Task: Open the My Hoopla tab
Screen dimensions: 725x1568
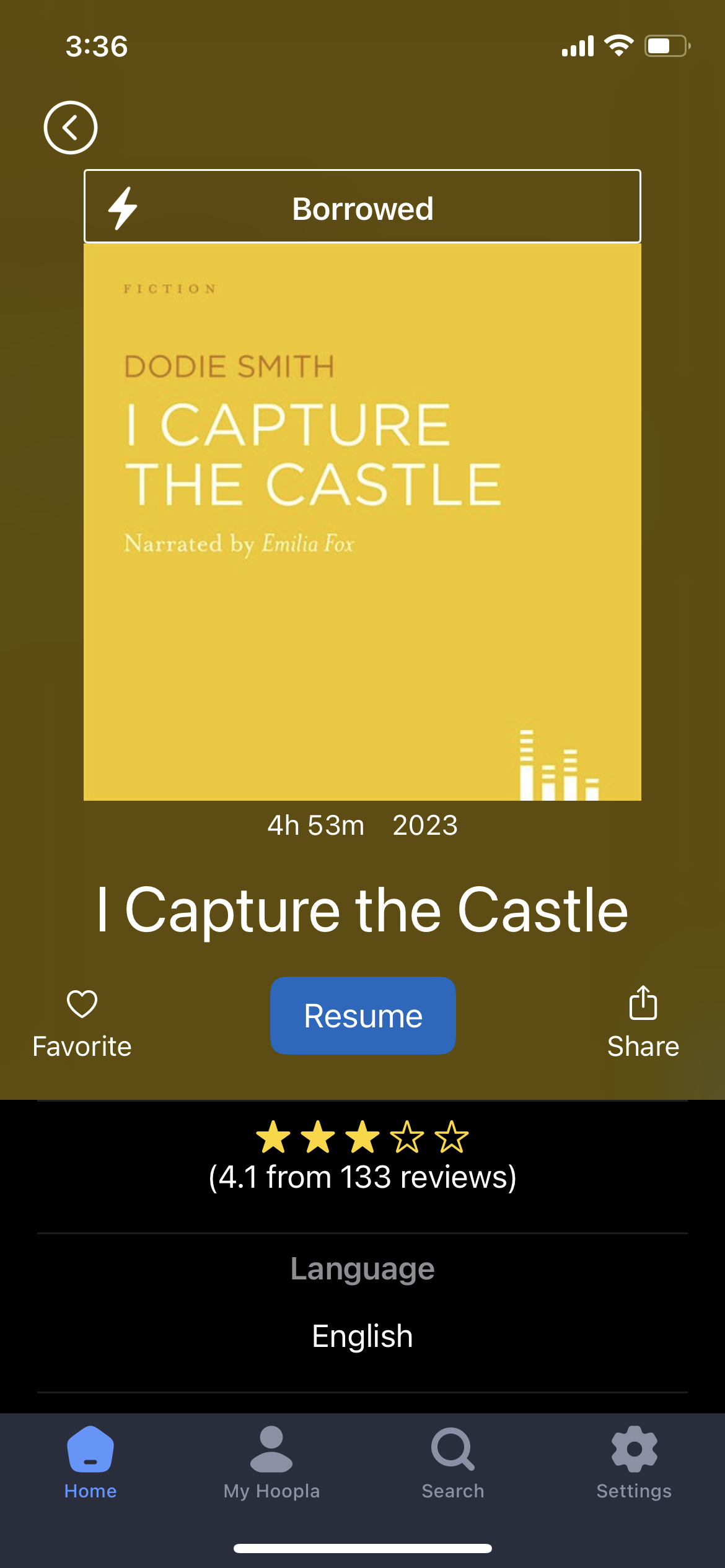Action: click(x=271, y=1464)
